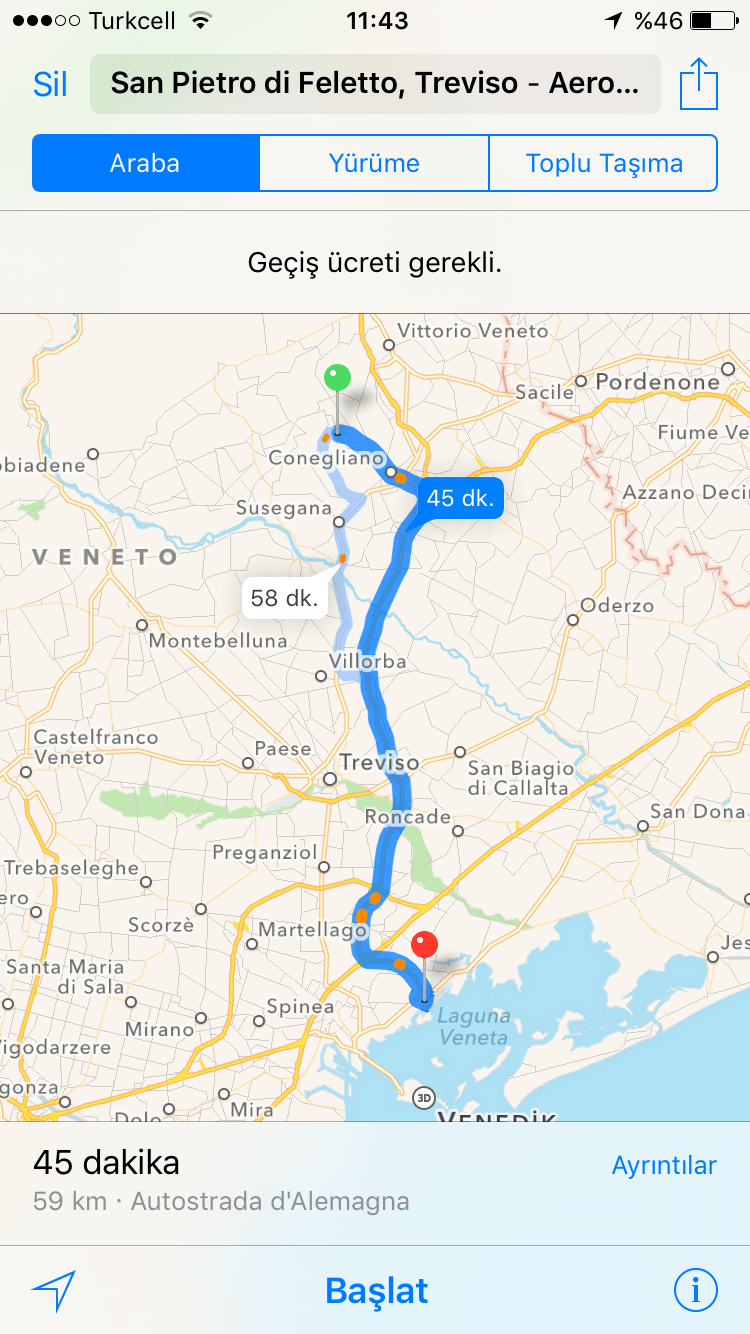
Task: Tap the 3D map view badge
Action: 425,1096
